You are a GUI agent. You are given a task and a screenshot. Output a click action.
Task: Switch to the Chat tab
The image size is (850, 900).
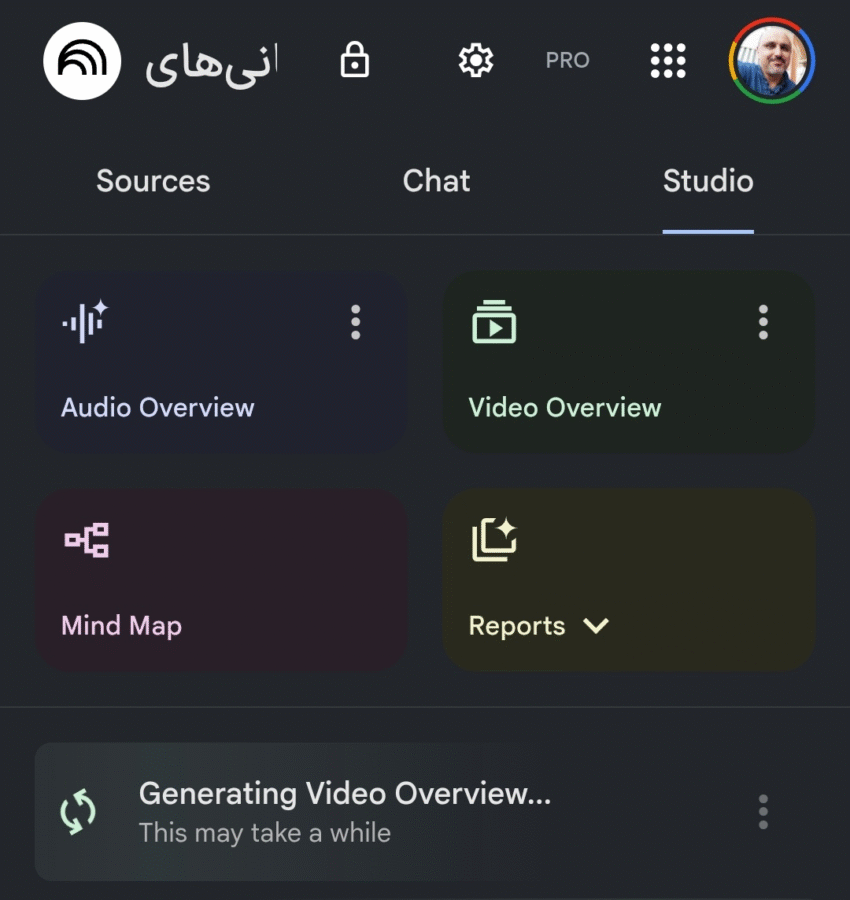pyautogui.click(x=436, y=181)
